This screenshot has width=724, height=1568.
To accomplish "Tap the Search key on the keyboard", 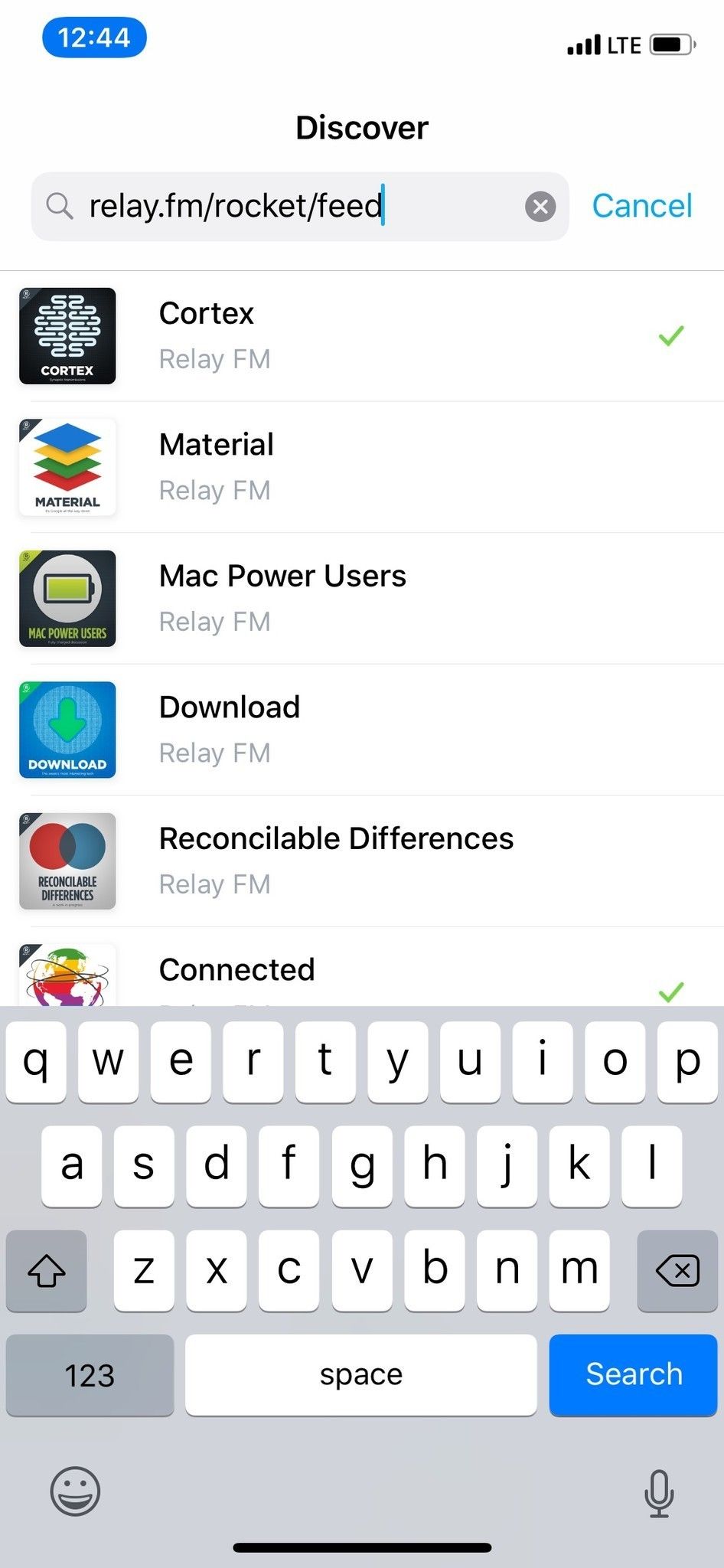I will point(633,1374).
